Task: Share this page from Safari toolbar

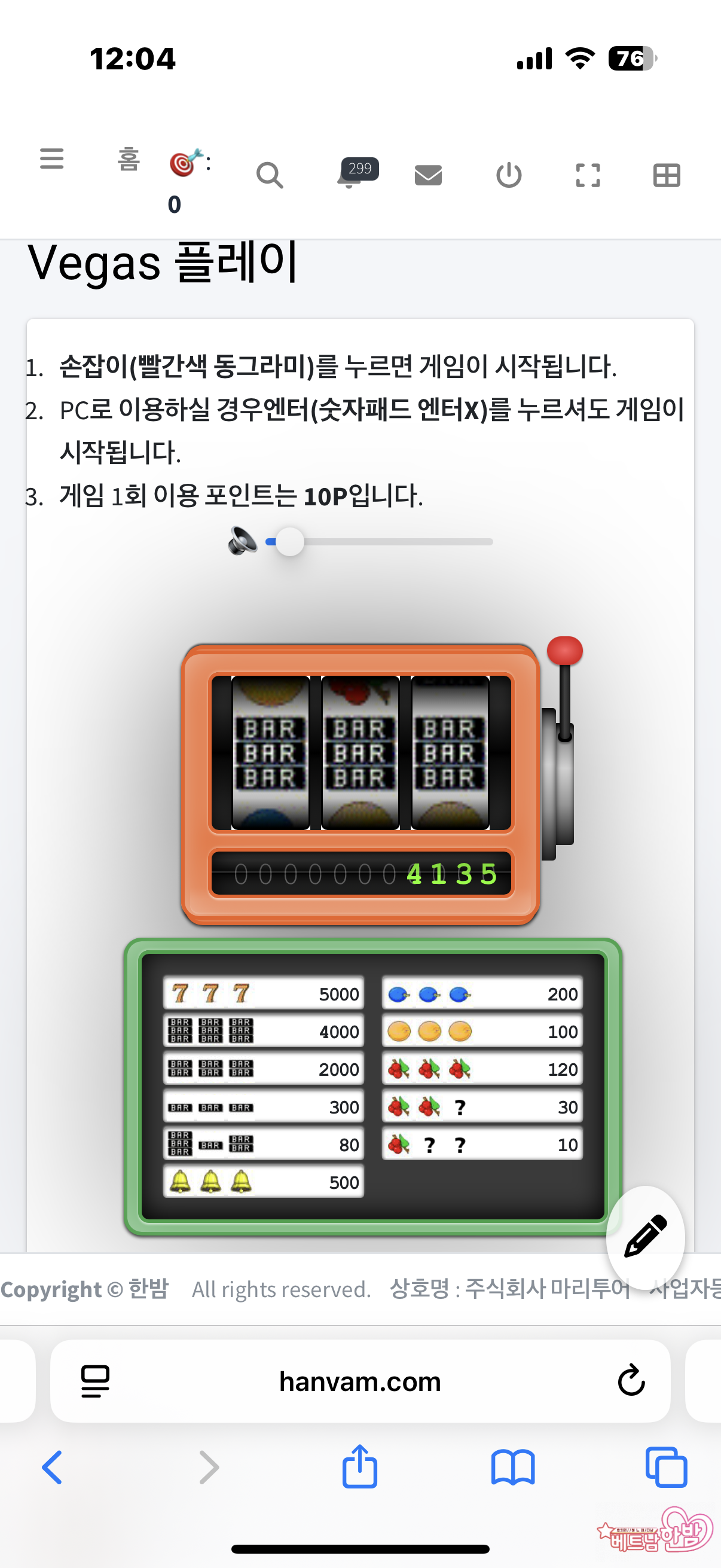Action: tap(359, 1467)
